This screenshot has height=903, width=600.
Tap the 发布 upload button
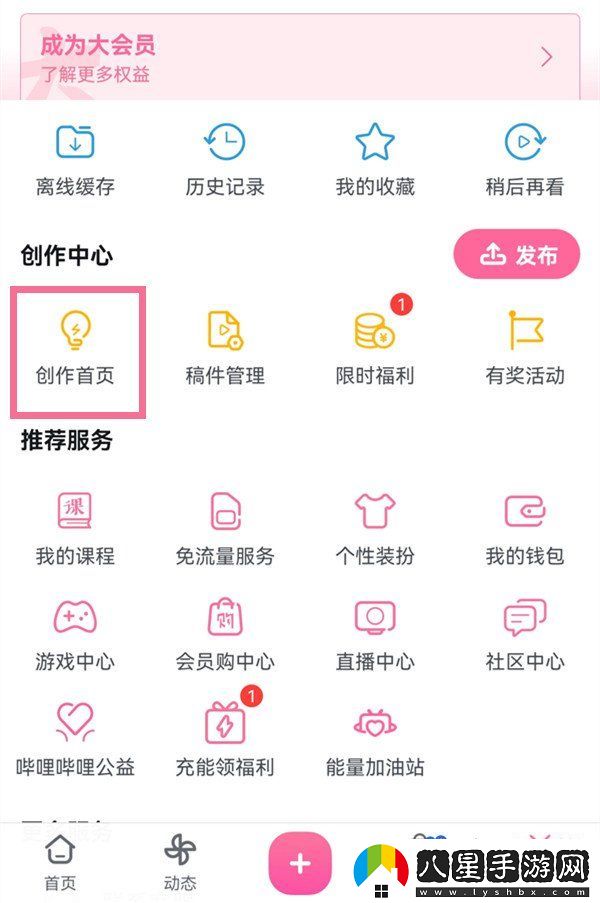(517, 255)
